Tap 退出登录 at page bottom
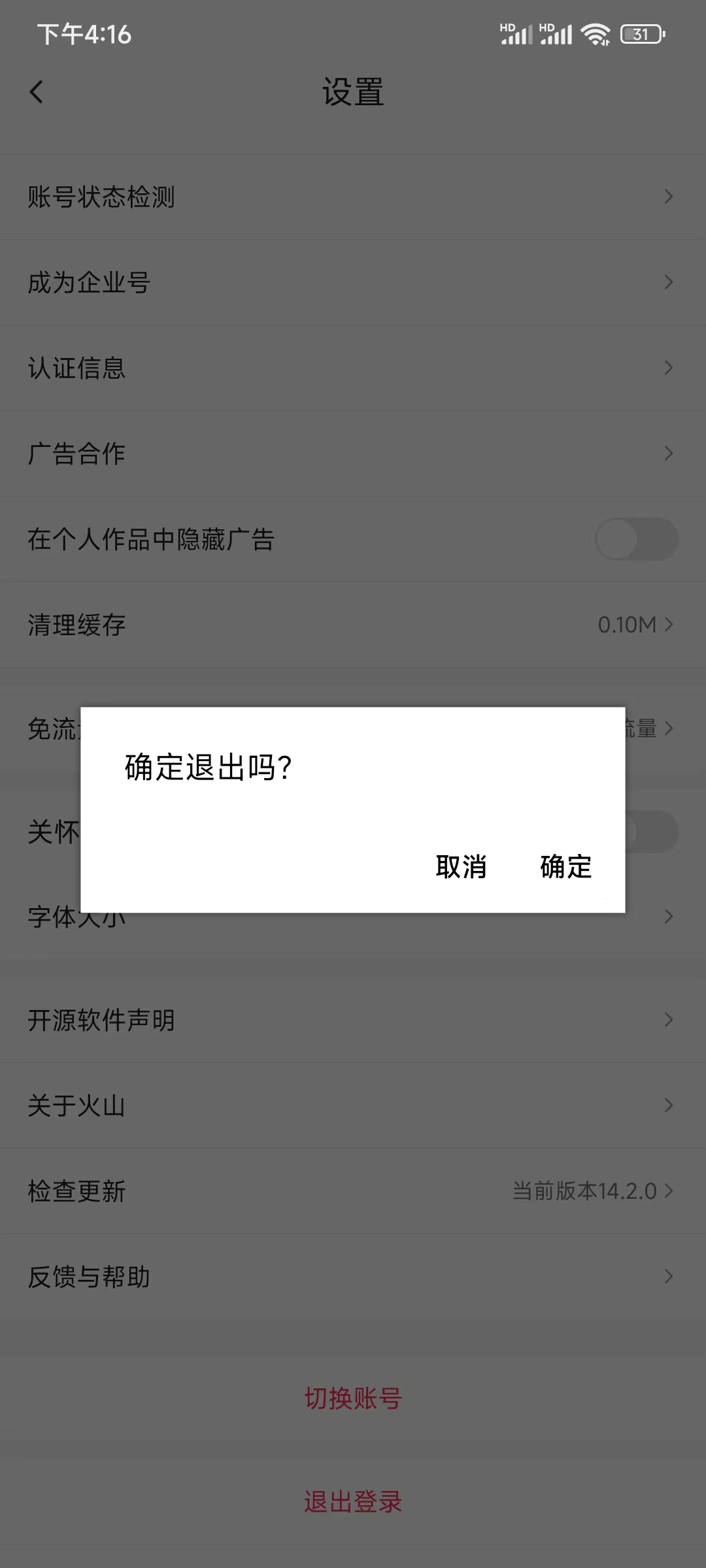706x1568 pixels. (x=353, y=1501)
